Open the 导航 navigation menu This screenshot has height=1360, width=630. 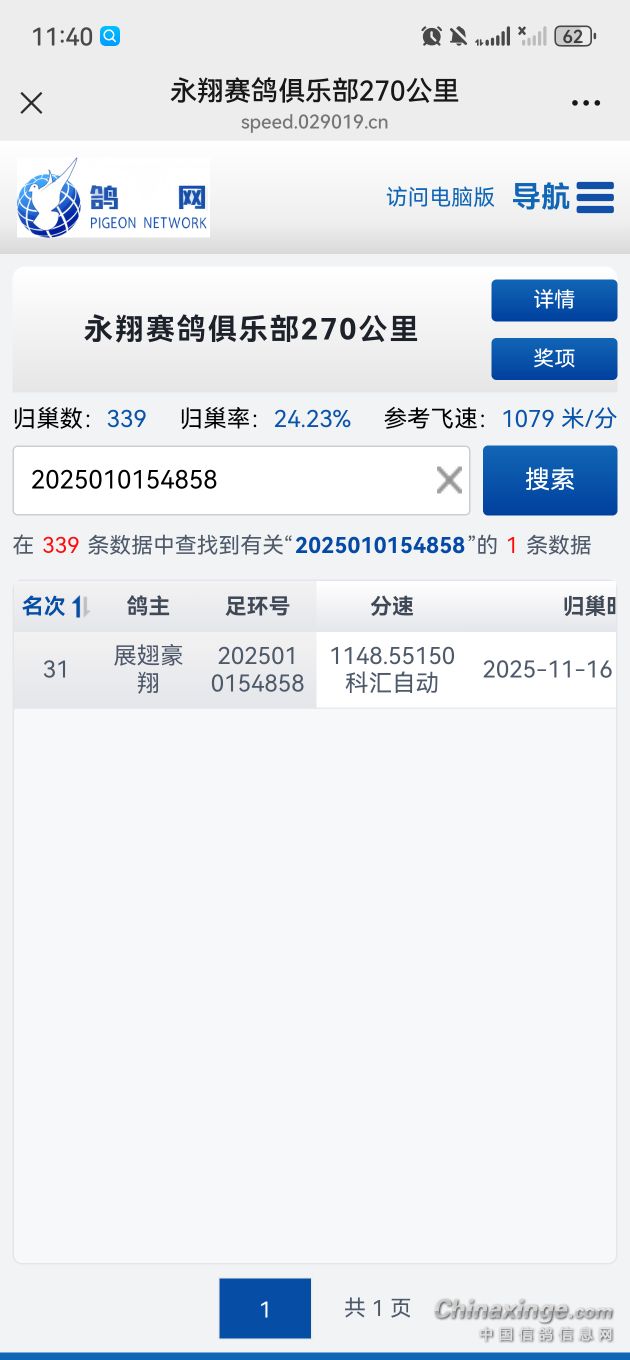point(563,197)
